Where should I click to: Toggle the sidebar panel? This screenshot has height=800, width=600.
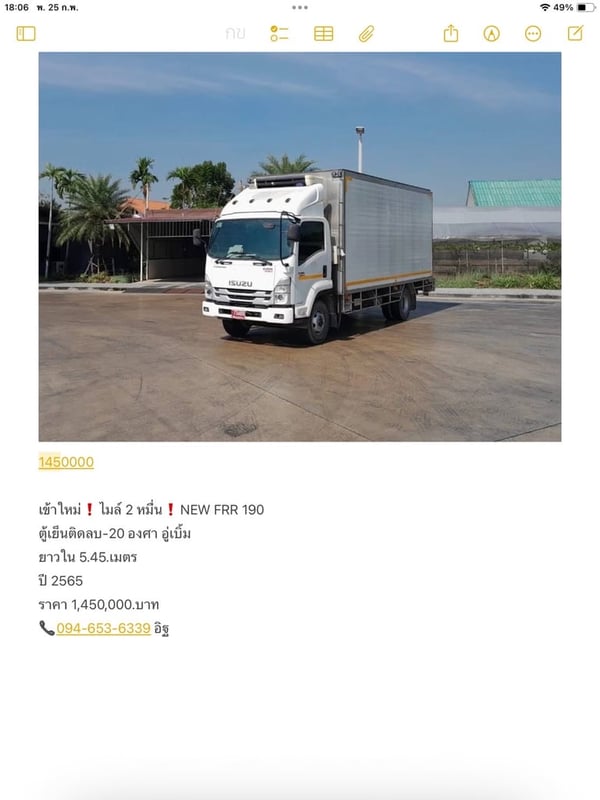(x=26, y=33)
